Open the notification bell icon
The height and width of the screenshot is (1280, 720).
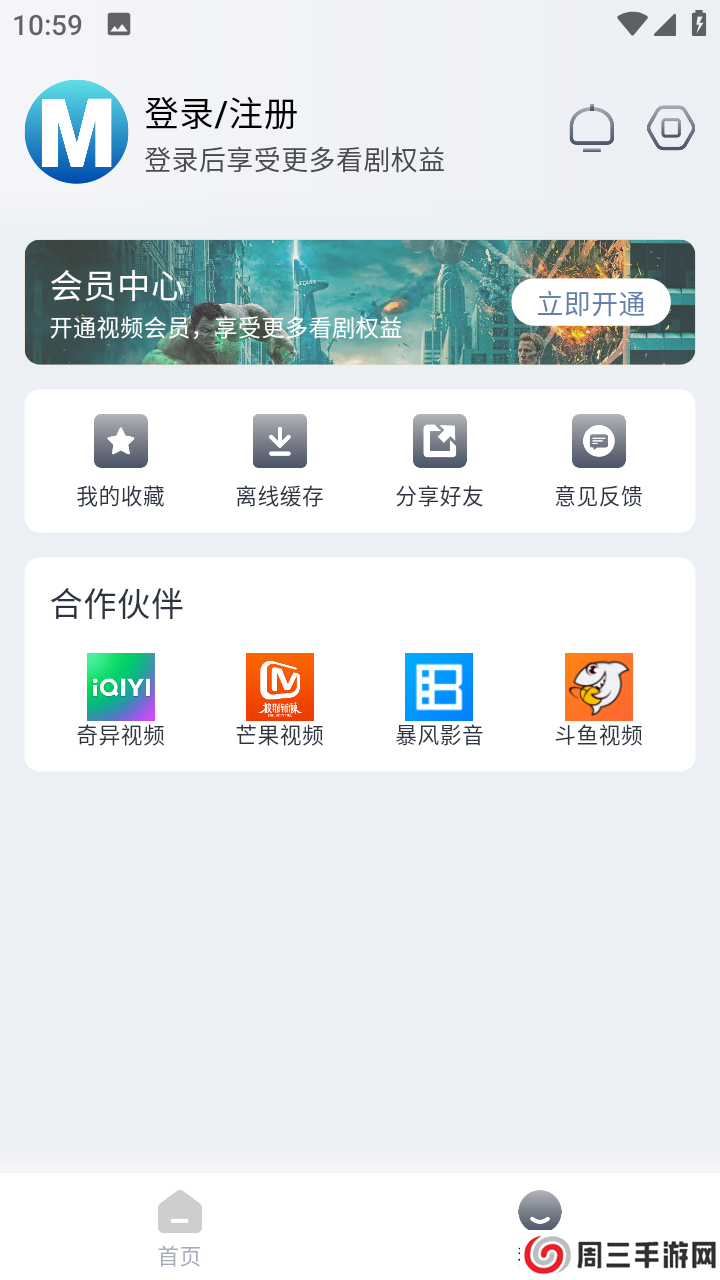[591, 128]
